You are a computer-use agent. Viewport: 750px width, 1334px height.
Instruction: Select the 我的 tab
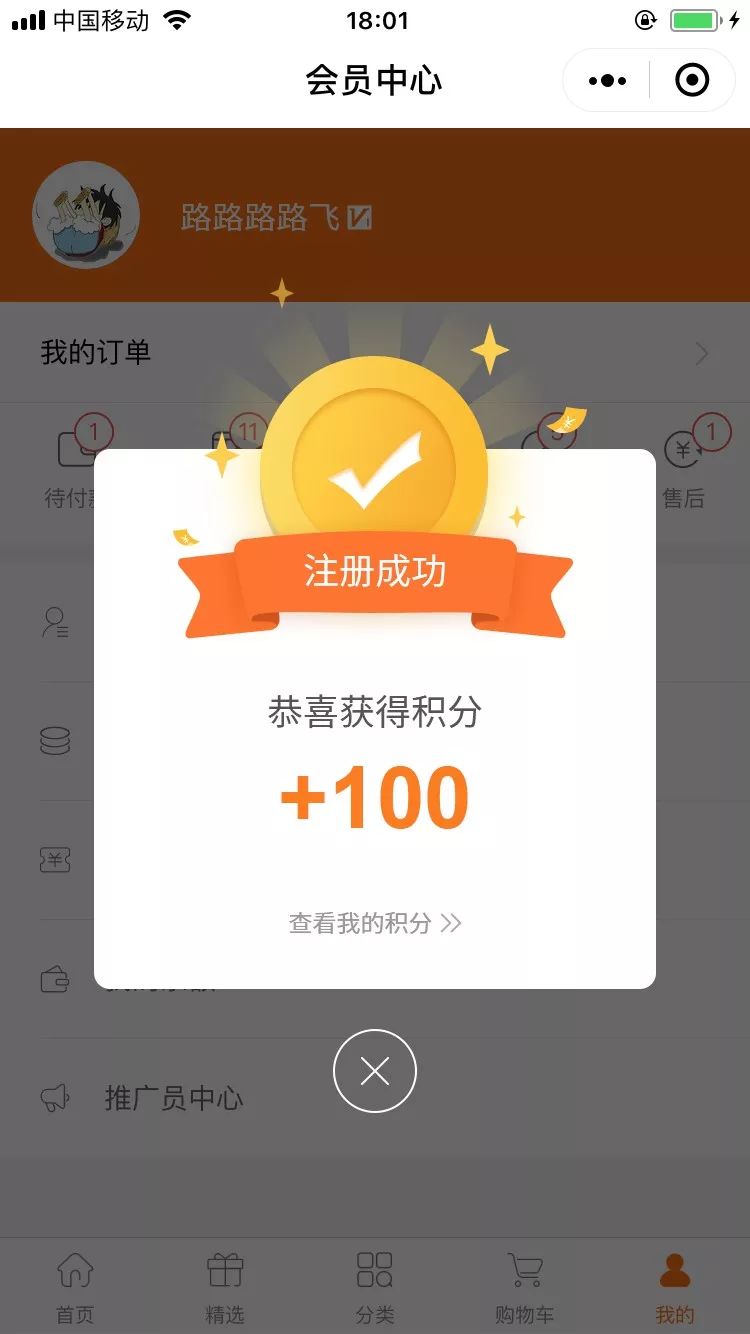(675, 1284)
